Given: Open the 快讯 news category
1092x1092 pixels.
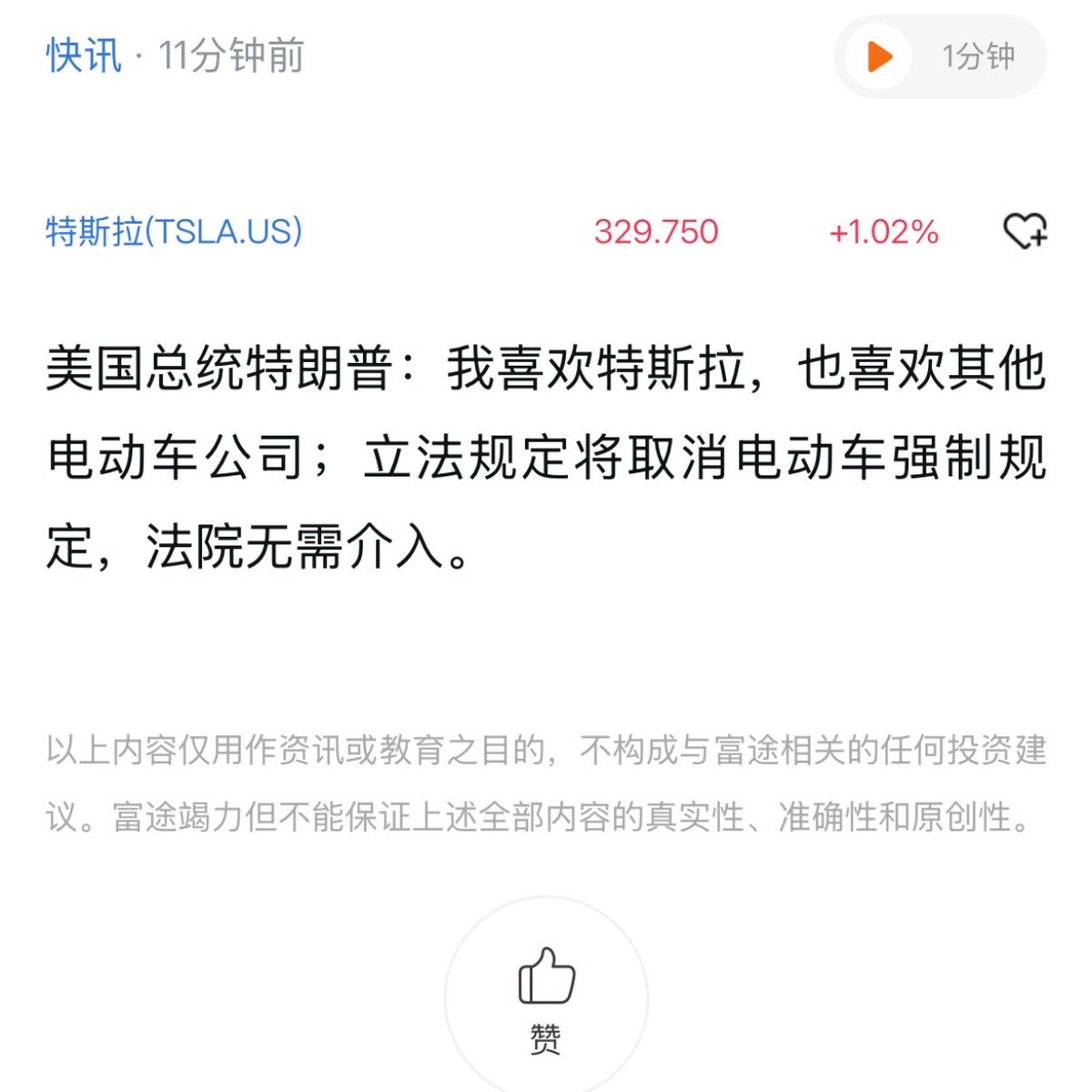Looking at the screenshot, I should (84, 56).
